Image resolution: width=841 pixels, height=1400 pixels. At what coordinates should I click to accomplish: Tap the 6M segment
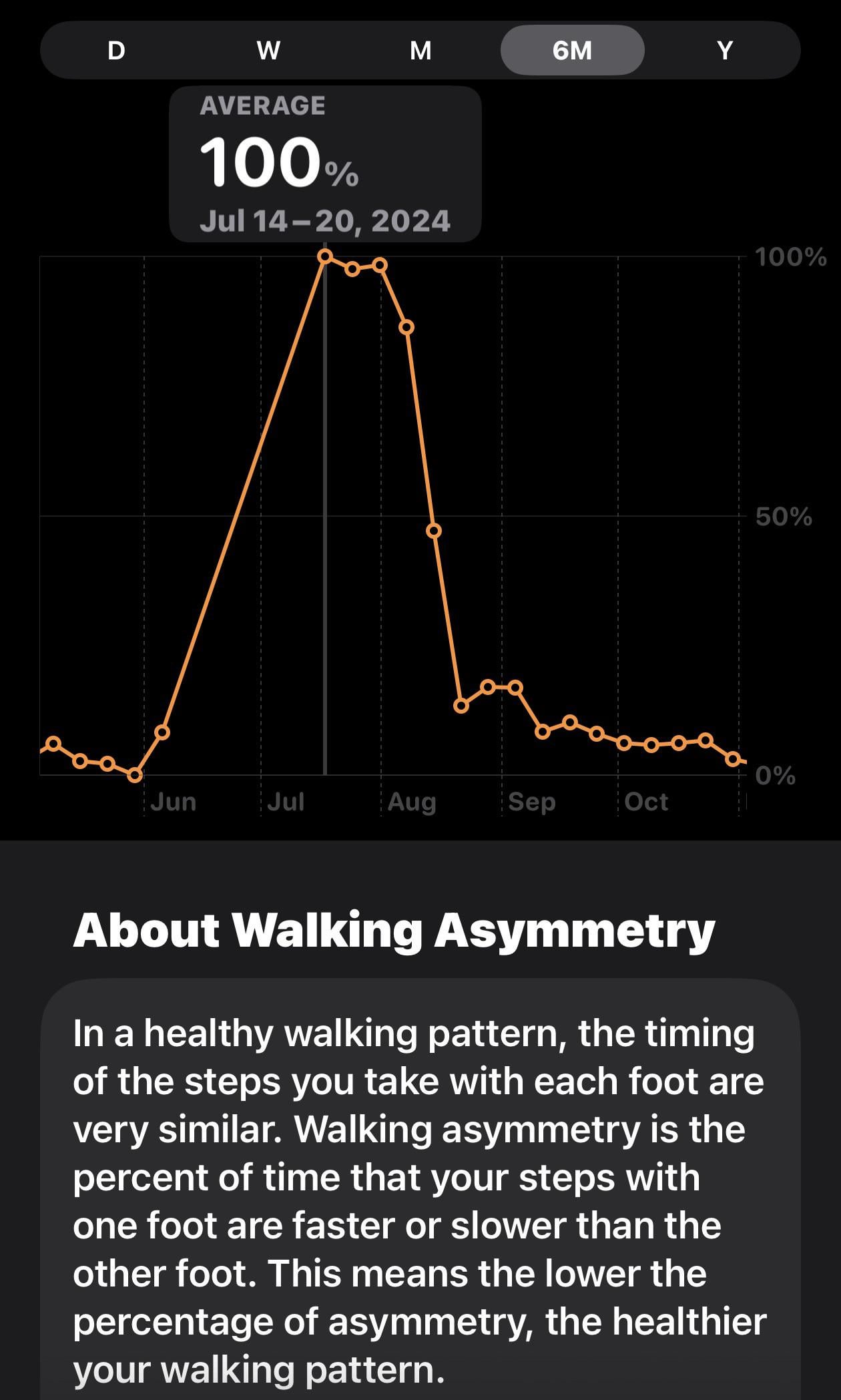tap(572, 51)
